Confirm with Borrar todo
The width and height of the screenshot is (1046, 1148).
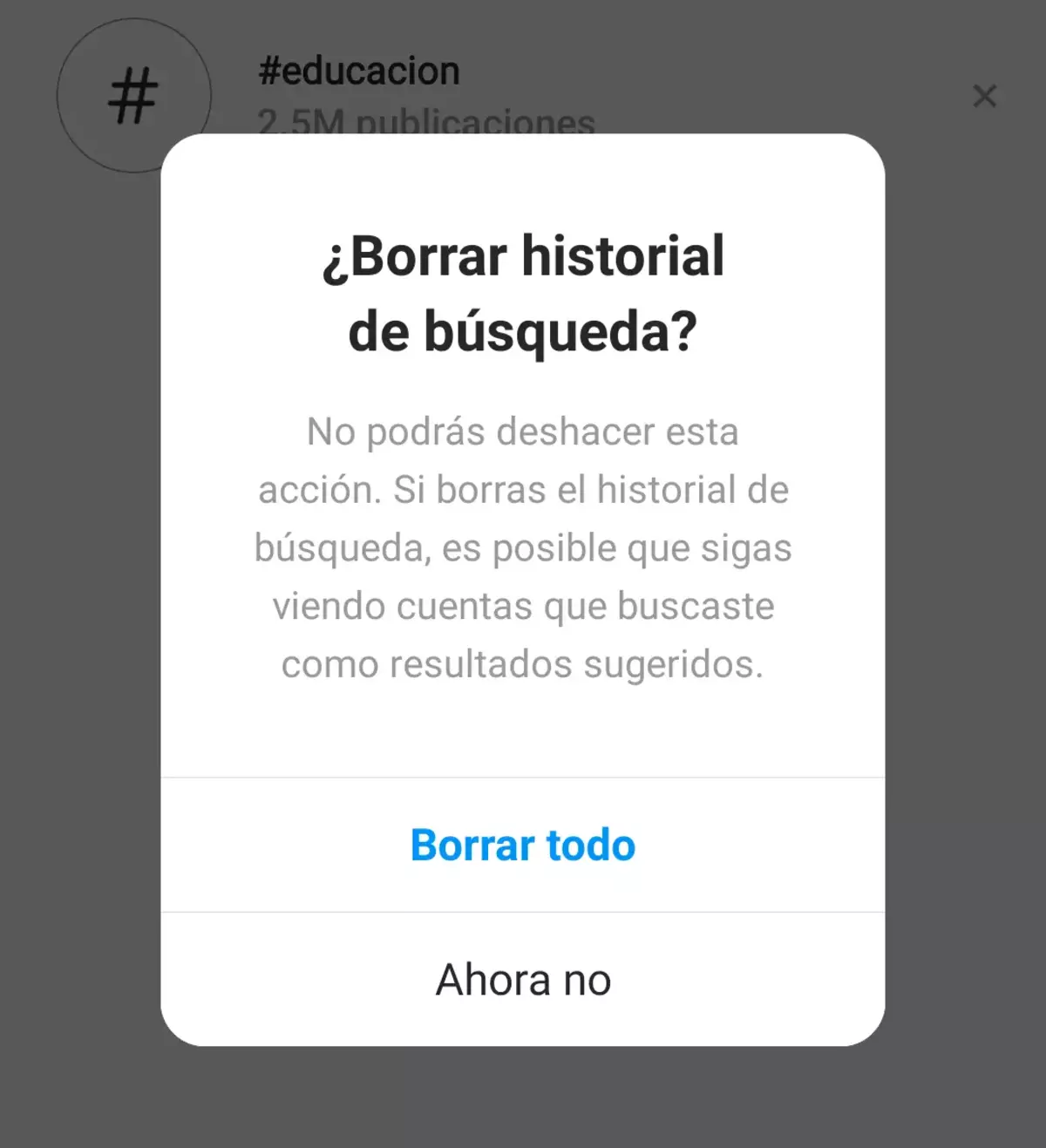tap(523, 845)
